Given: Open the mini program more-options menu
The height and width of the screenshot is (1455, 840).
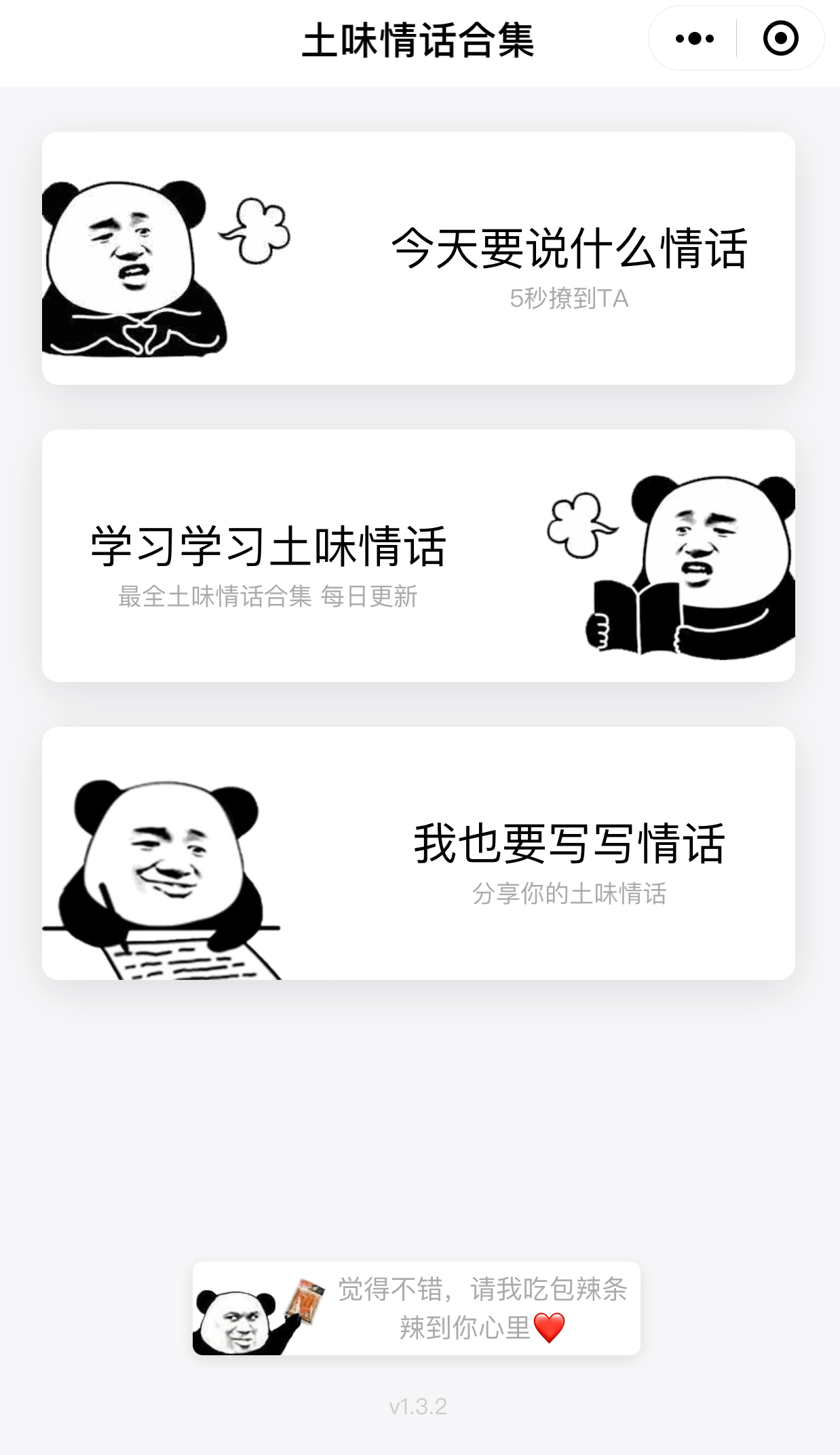Looking at the screenshot, I should coord(694,39).
